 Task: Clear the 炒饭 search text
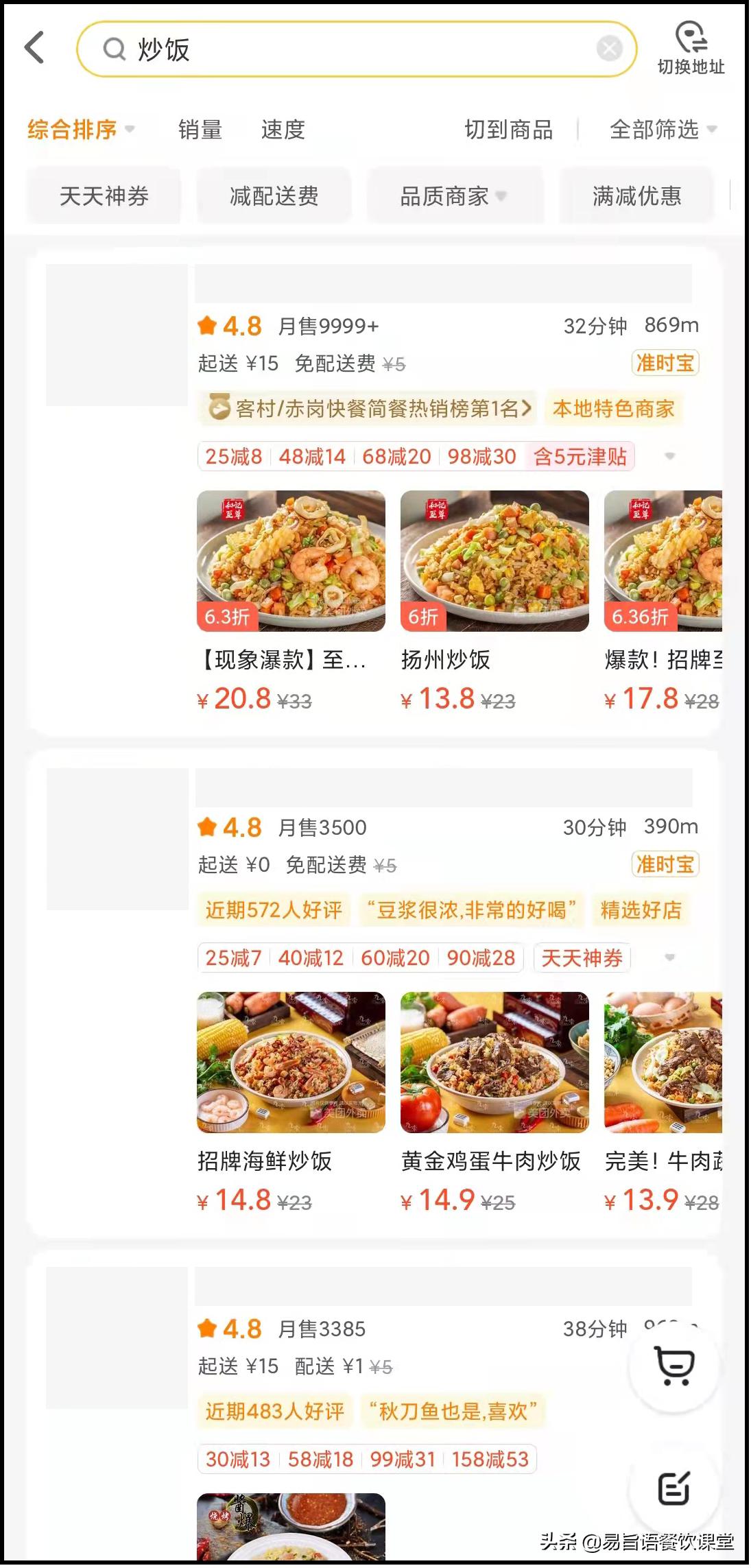point(608,47)
